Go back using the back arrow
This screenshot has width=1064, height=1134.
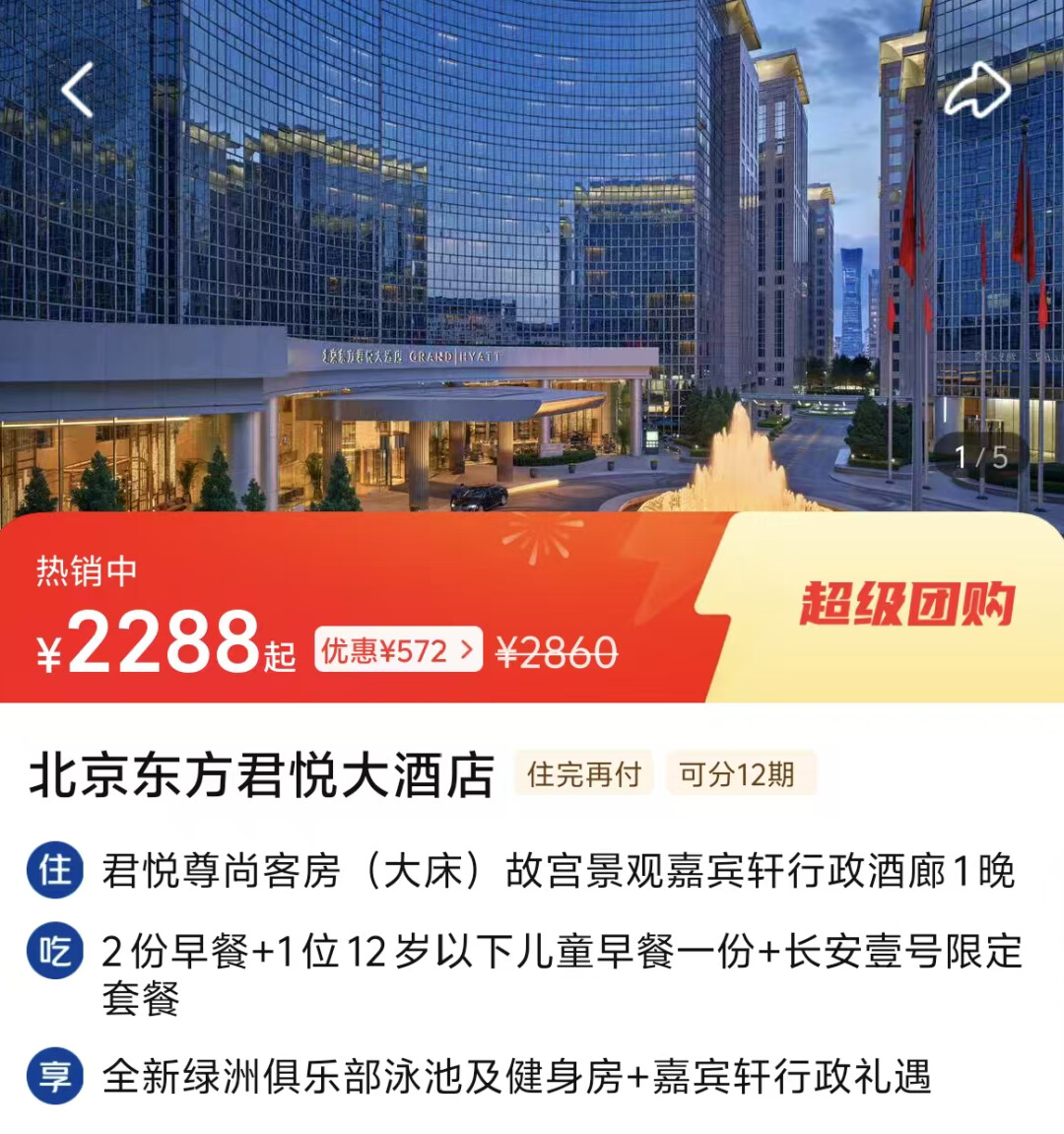(x=77, y=90)
